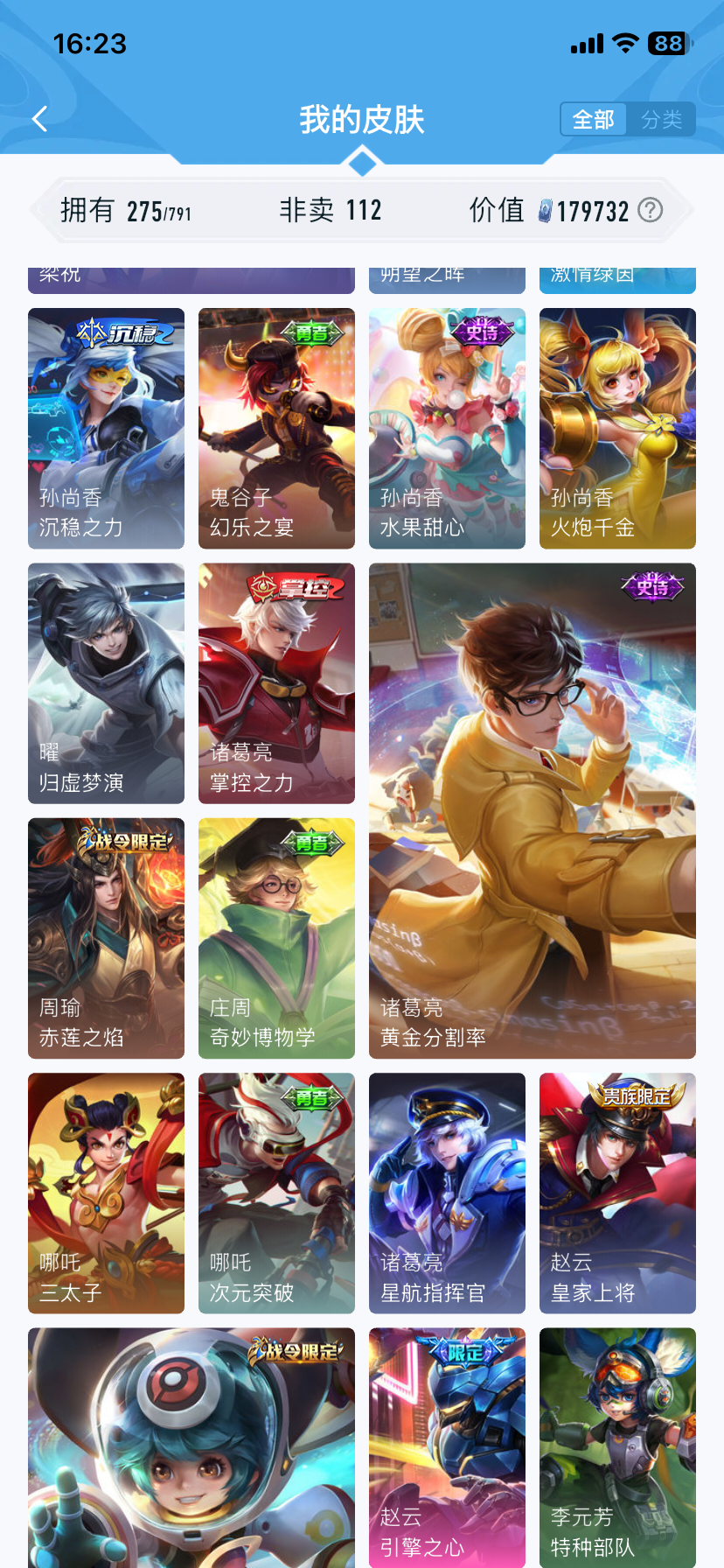Select 孙尚香 火炮千金 skin
This screenshot has width=724, height=1568.
click(617, 429)
